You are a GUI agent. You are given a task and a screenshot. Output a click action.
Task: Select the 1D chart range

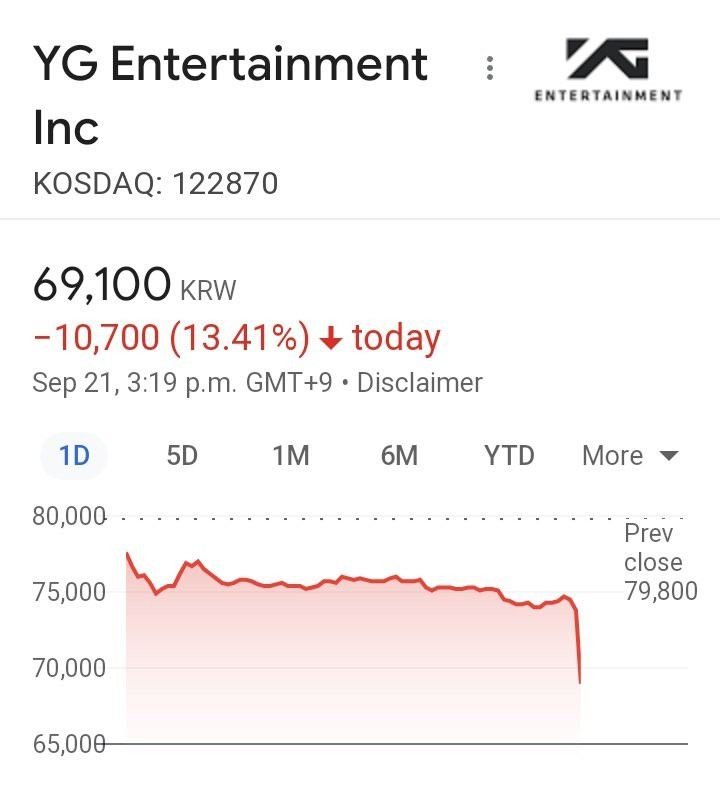(74, 456)
